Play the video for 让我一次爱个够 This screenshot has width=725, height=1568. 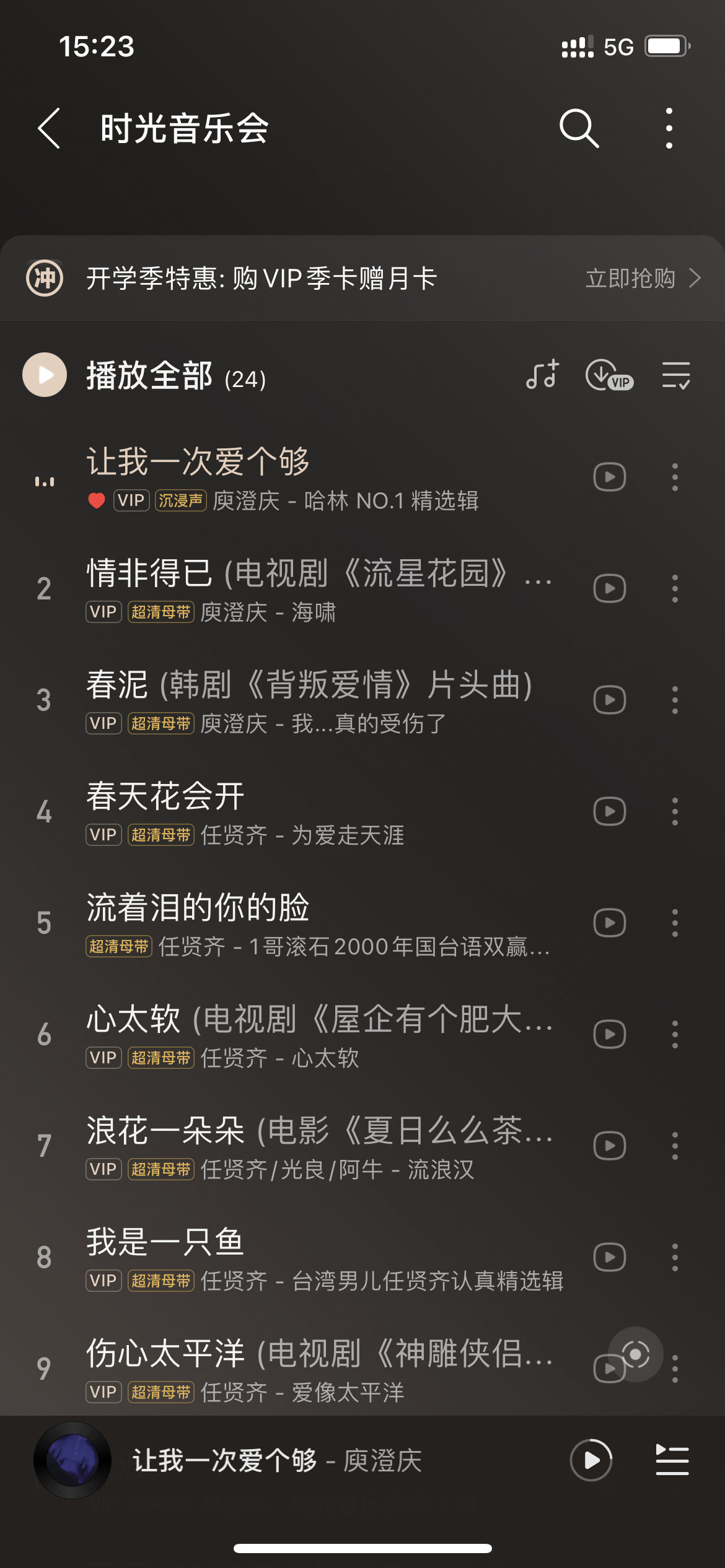(x=610, y=477)
